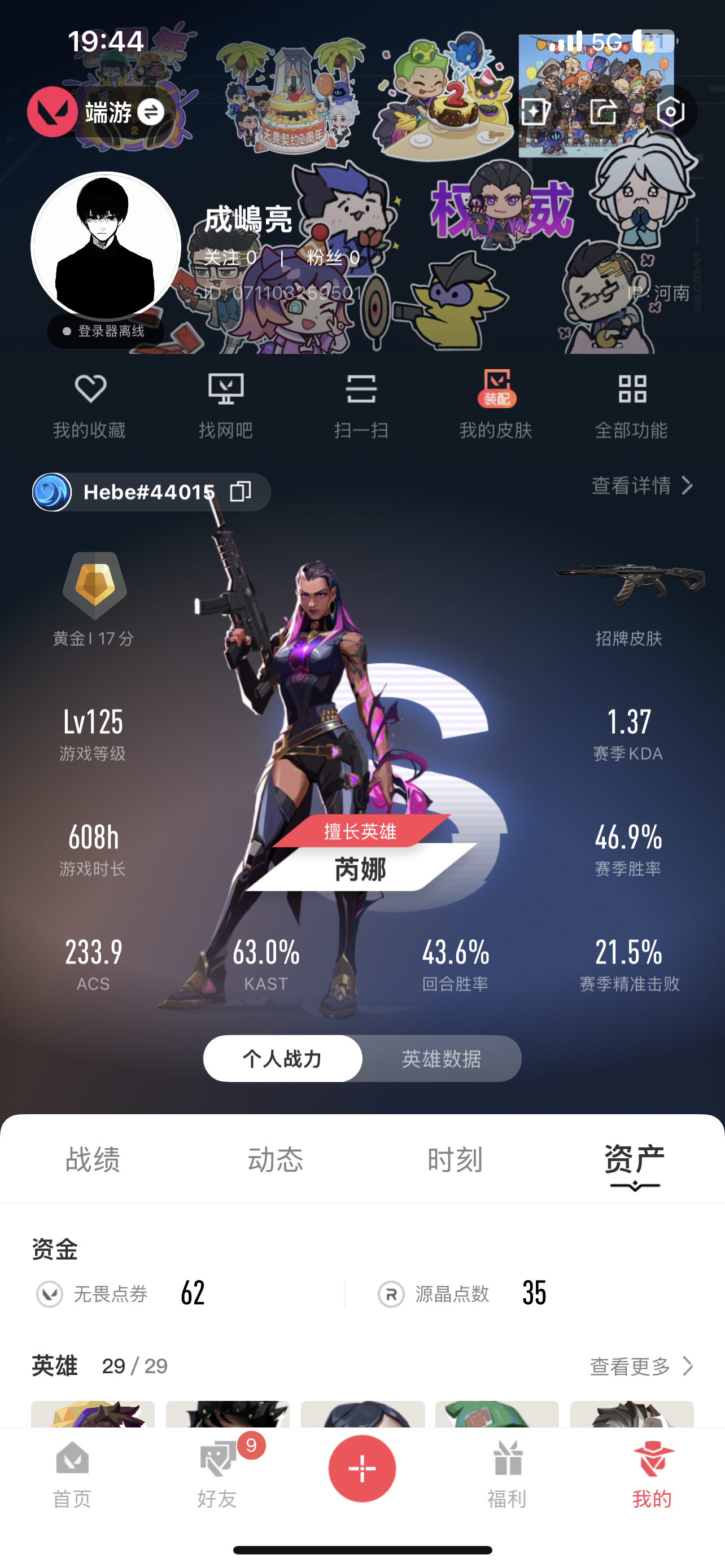This screenshot has width=725, height=1568.
Task: Open the 好友 friends tab
Action: [217, 1474]
